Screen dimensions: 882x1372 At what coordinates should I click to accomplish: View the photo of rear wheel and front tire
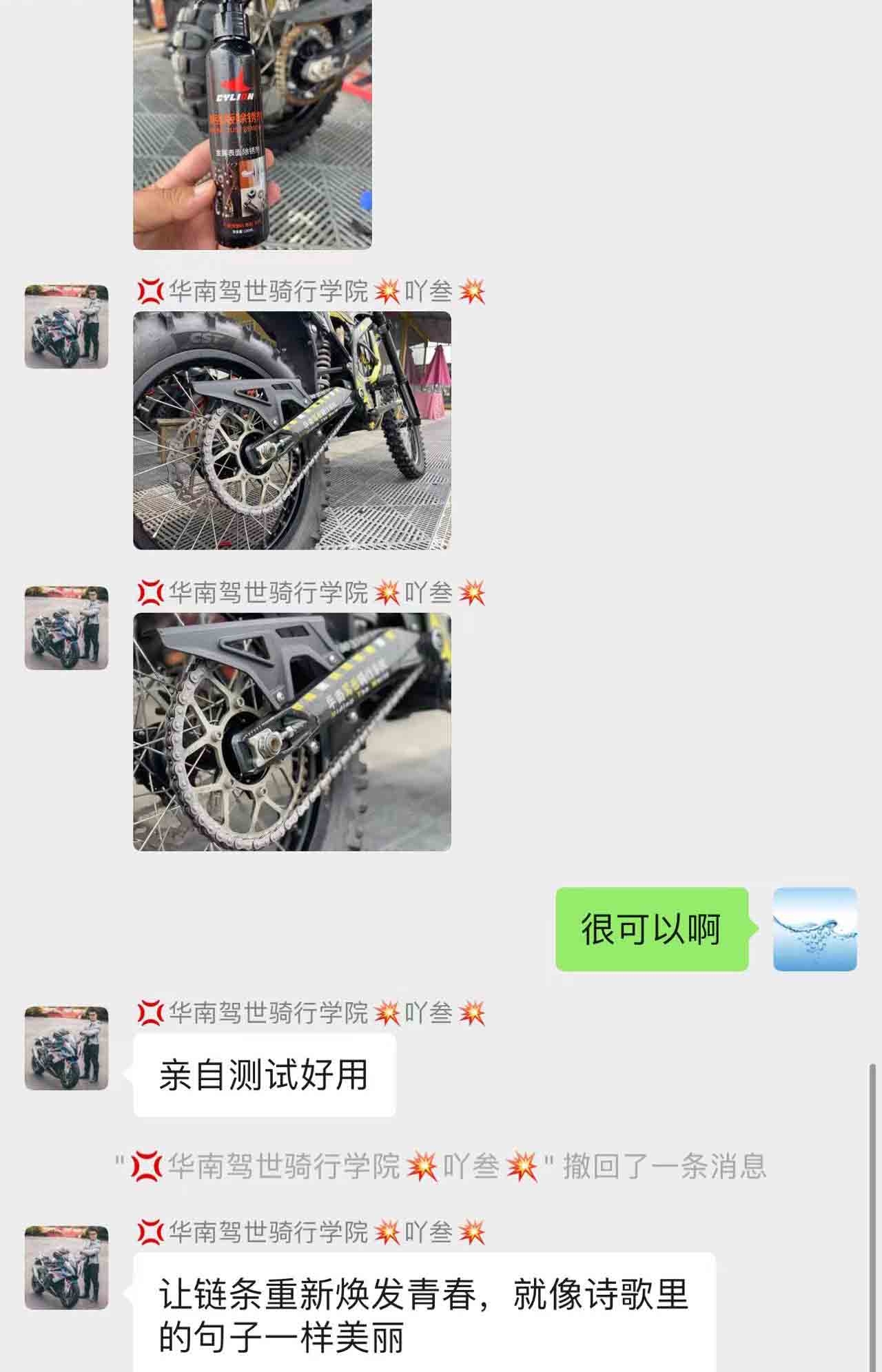coord(292,430)
